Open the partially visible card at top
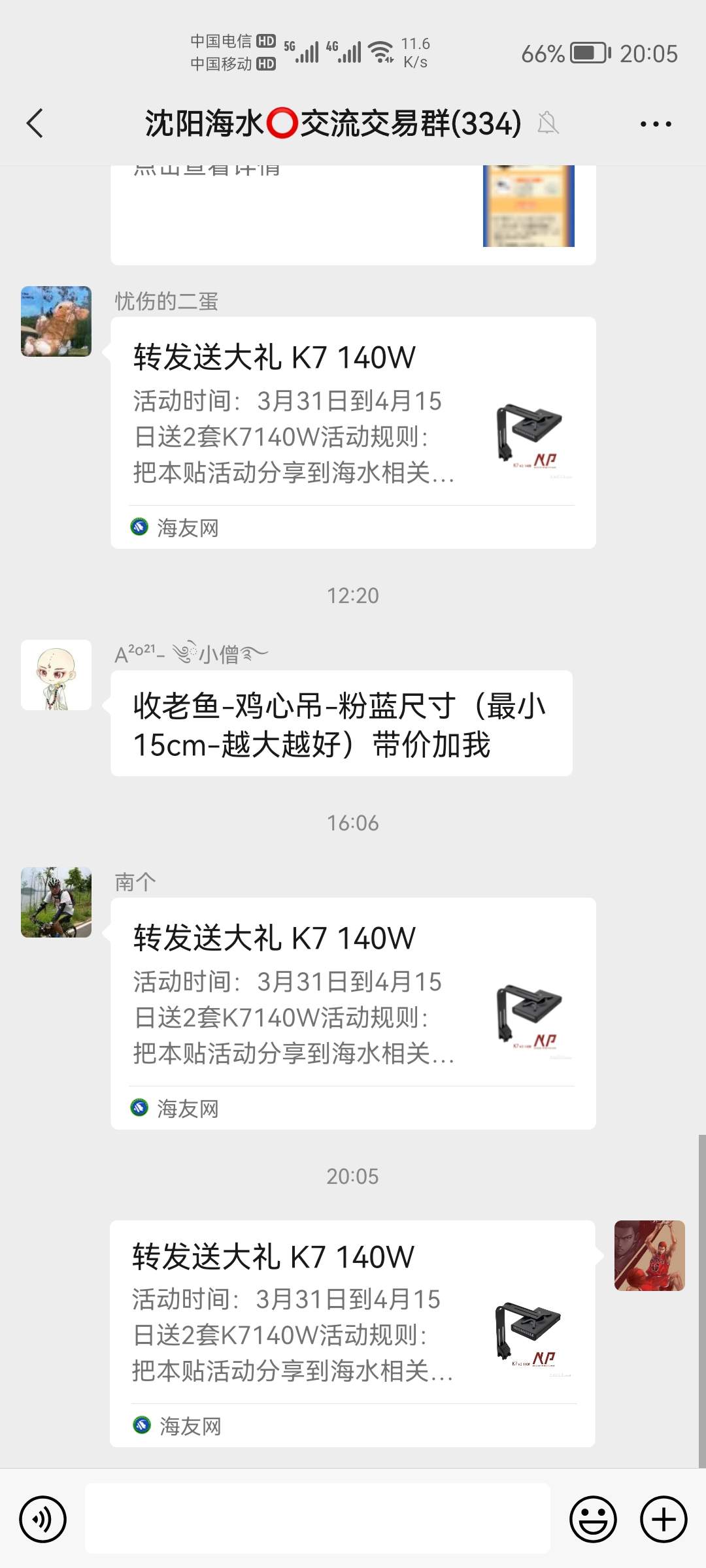Viewport: 706px width, 1568px height. tap(353, 212)
